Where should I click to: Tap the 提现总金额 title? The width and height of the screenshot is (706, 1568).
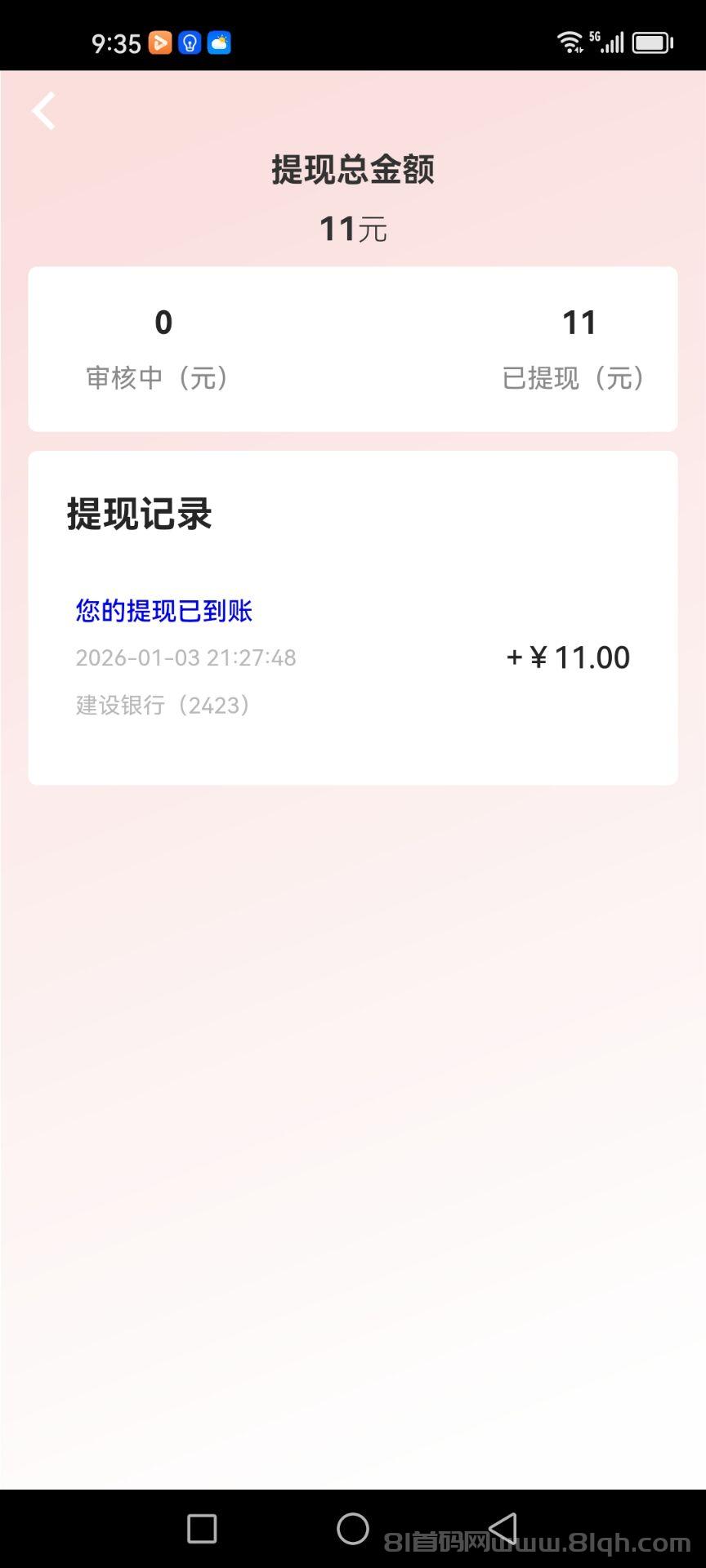point(352,171)
